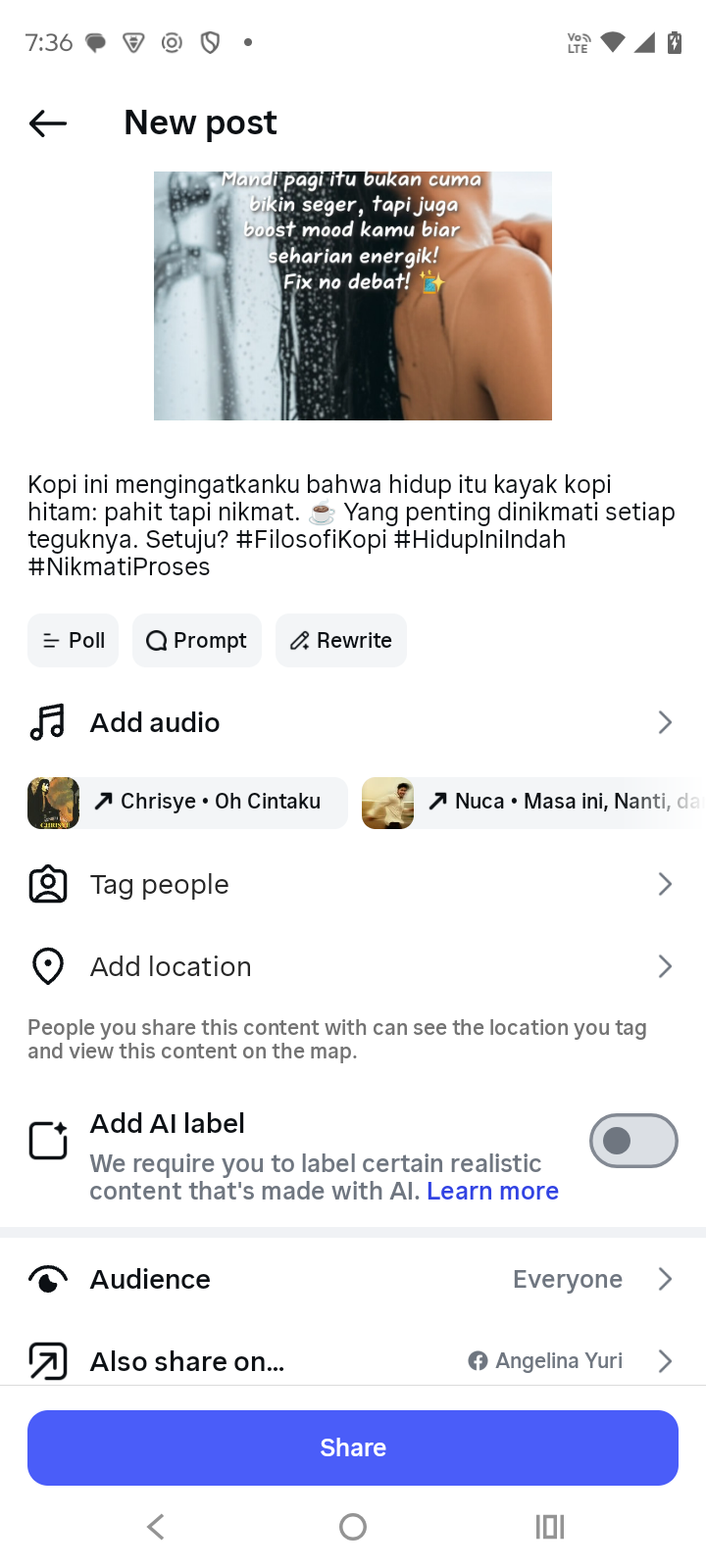
Task: Tap the system home button
Action: coord(353,1527)
